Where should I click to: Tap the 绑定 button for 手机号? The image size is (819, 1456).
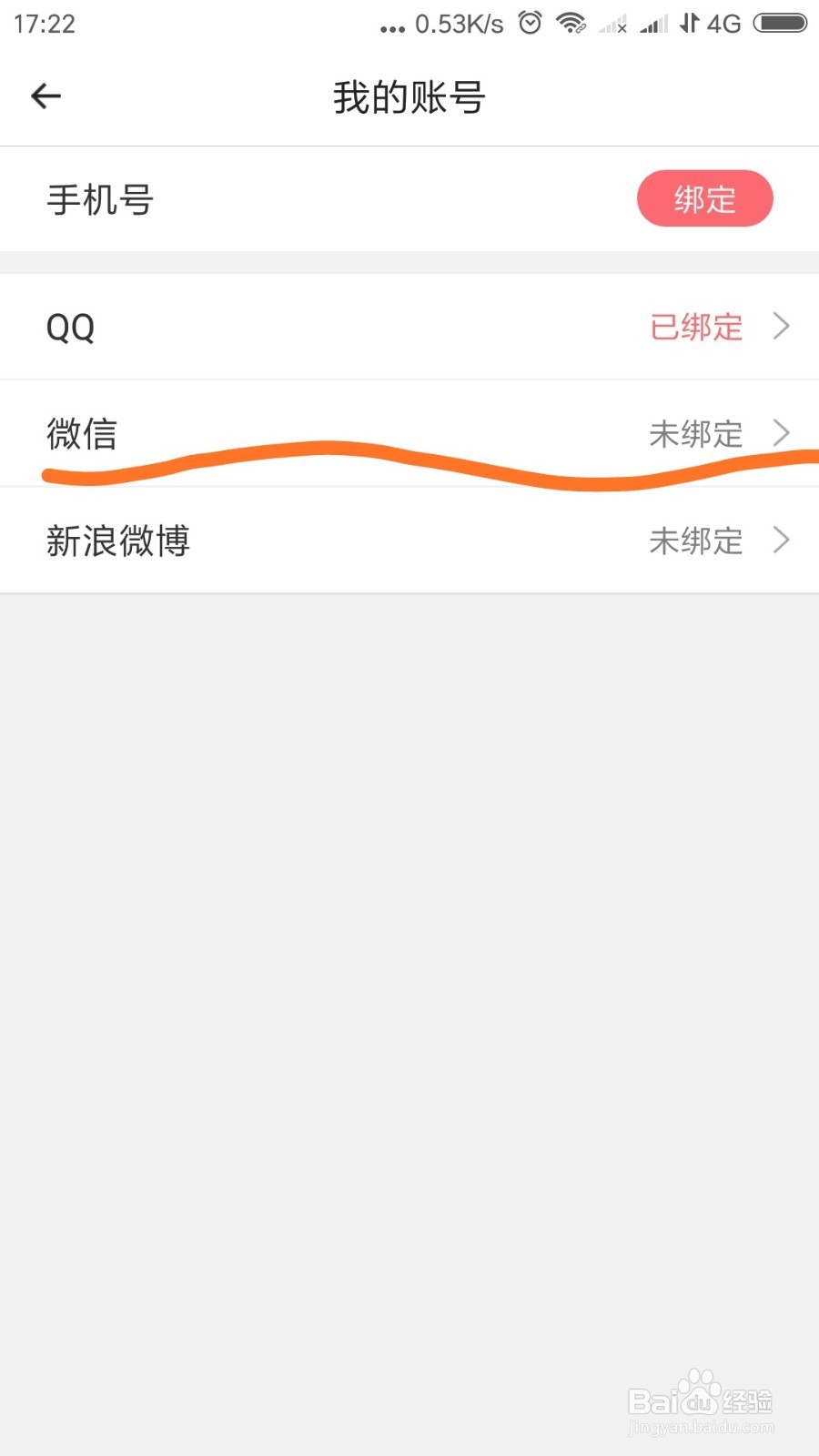click(x=704, y=198)
